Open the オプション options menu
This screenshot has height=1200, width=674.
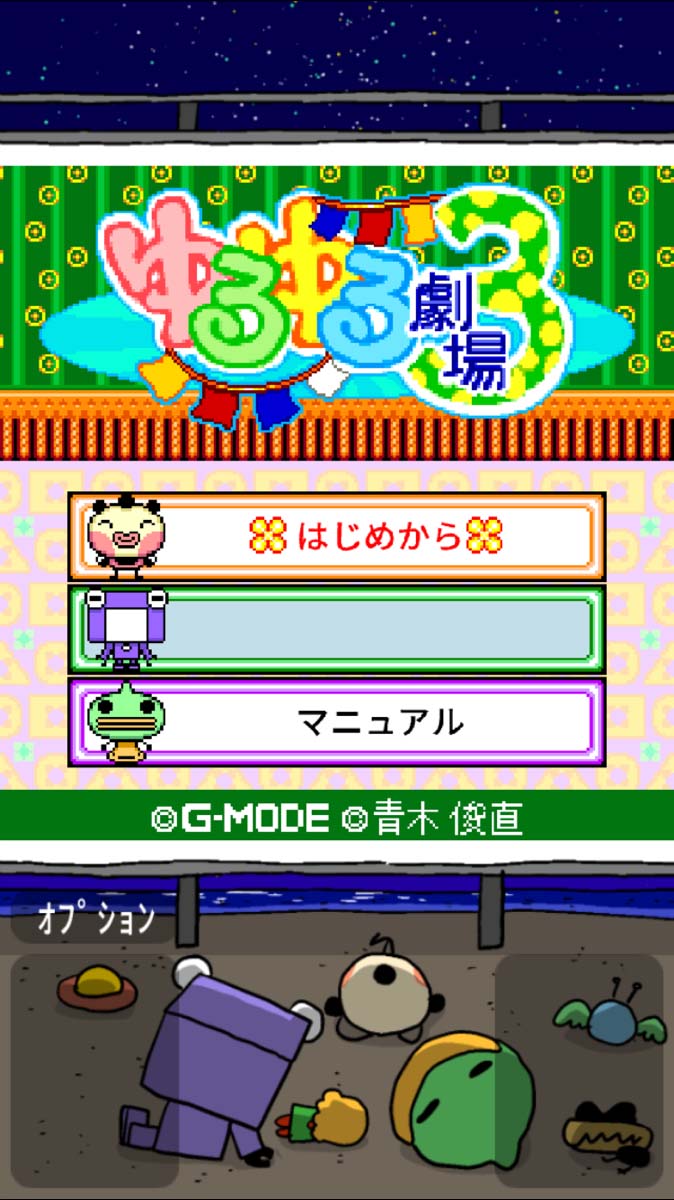[x=96, y=917]
